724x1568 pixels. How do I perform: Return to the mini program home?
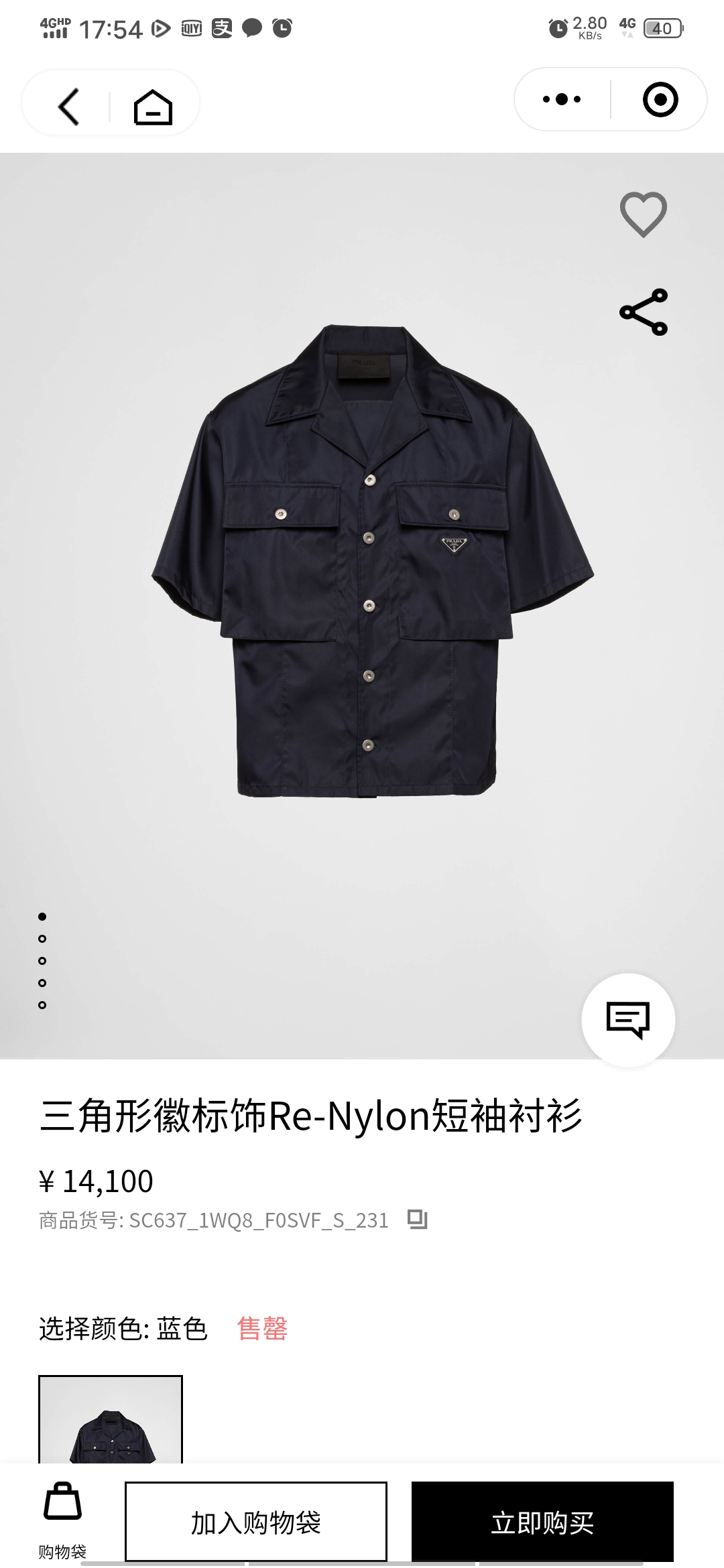click(x=153, y=107)
